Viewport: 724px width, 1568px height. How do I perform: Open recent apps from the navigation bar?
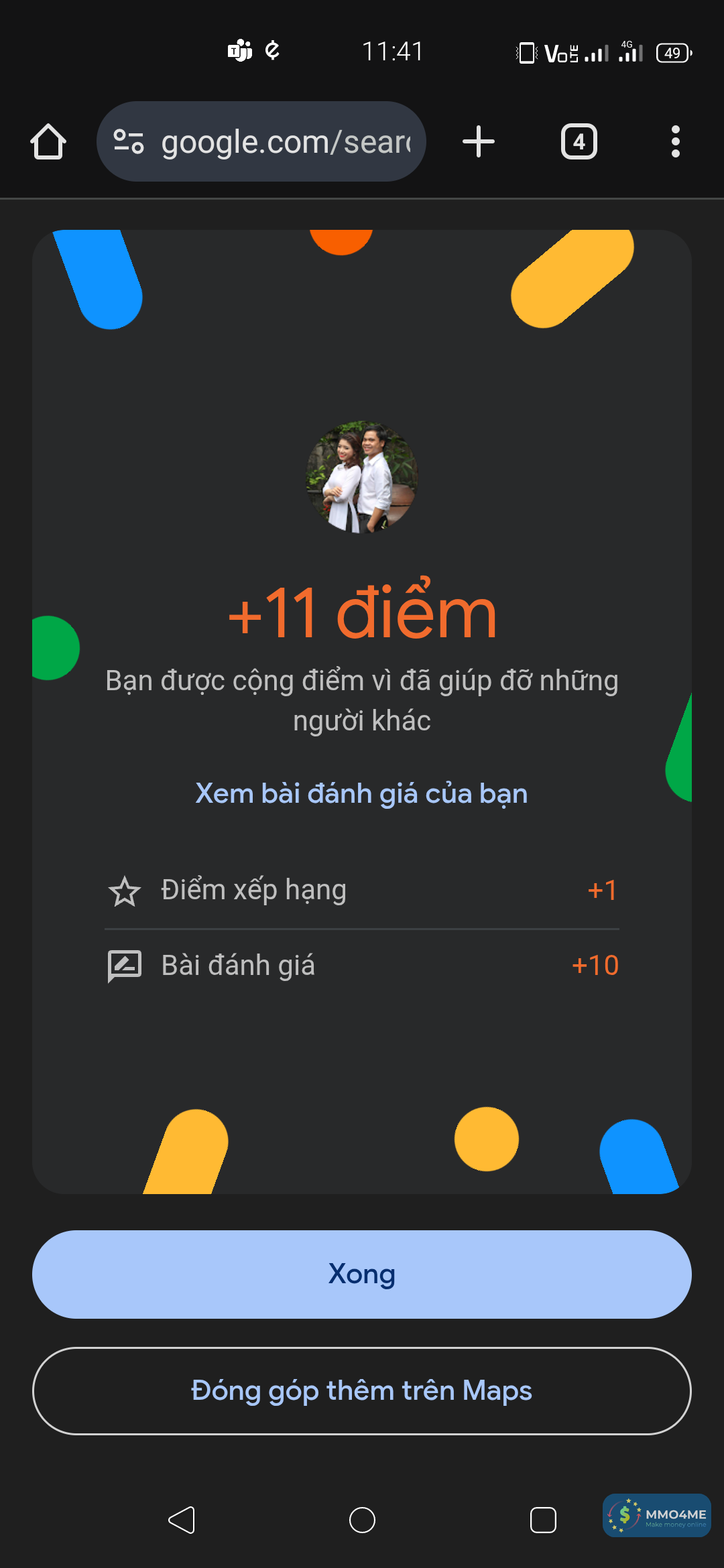543,1520
